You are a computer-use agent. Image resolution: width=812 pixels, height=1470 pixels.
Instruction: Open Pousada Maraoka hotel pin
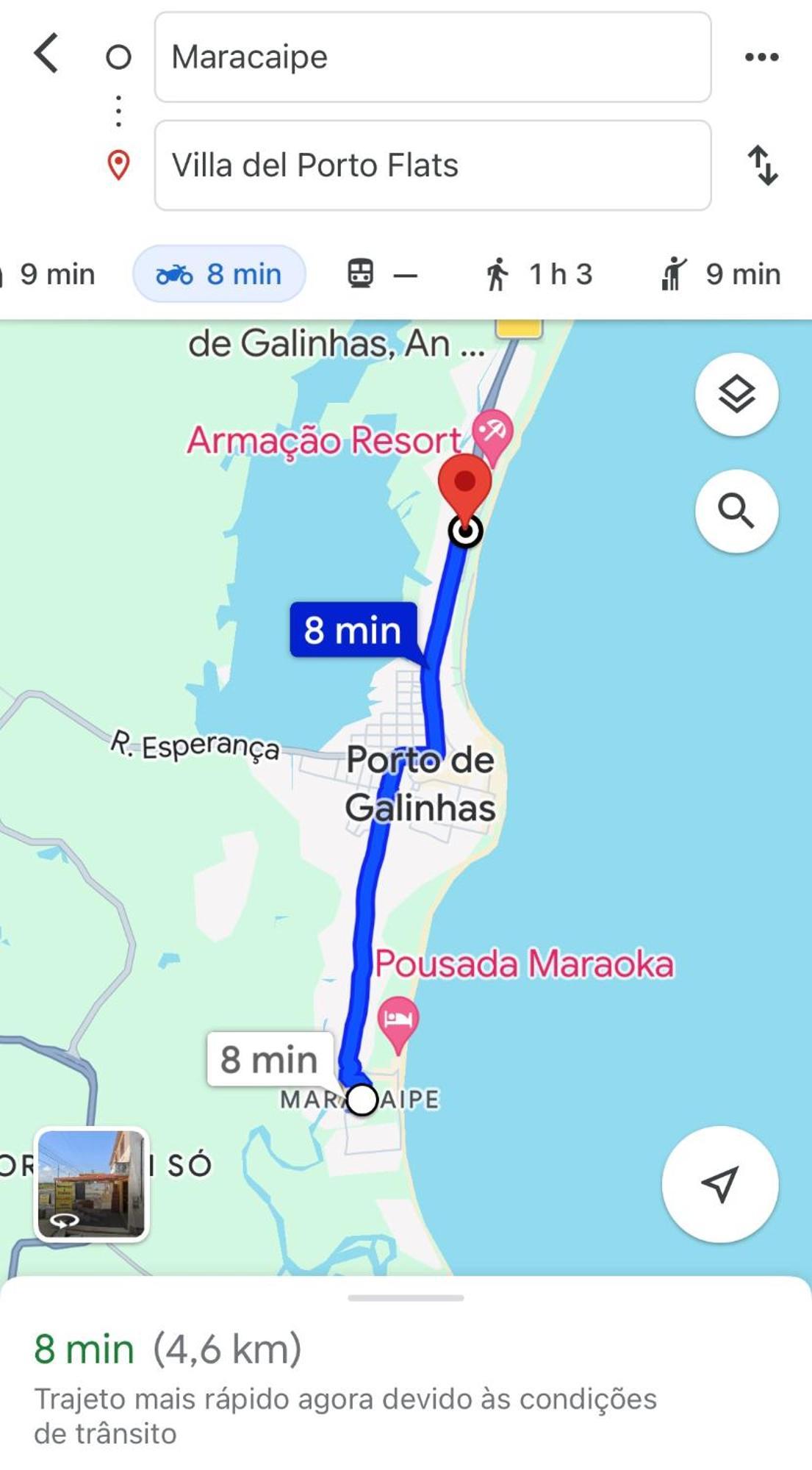click(398, 1020)
